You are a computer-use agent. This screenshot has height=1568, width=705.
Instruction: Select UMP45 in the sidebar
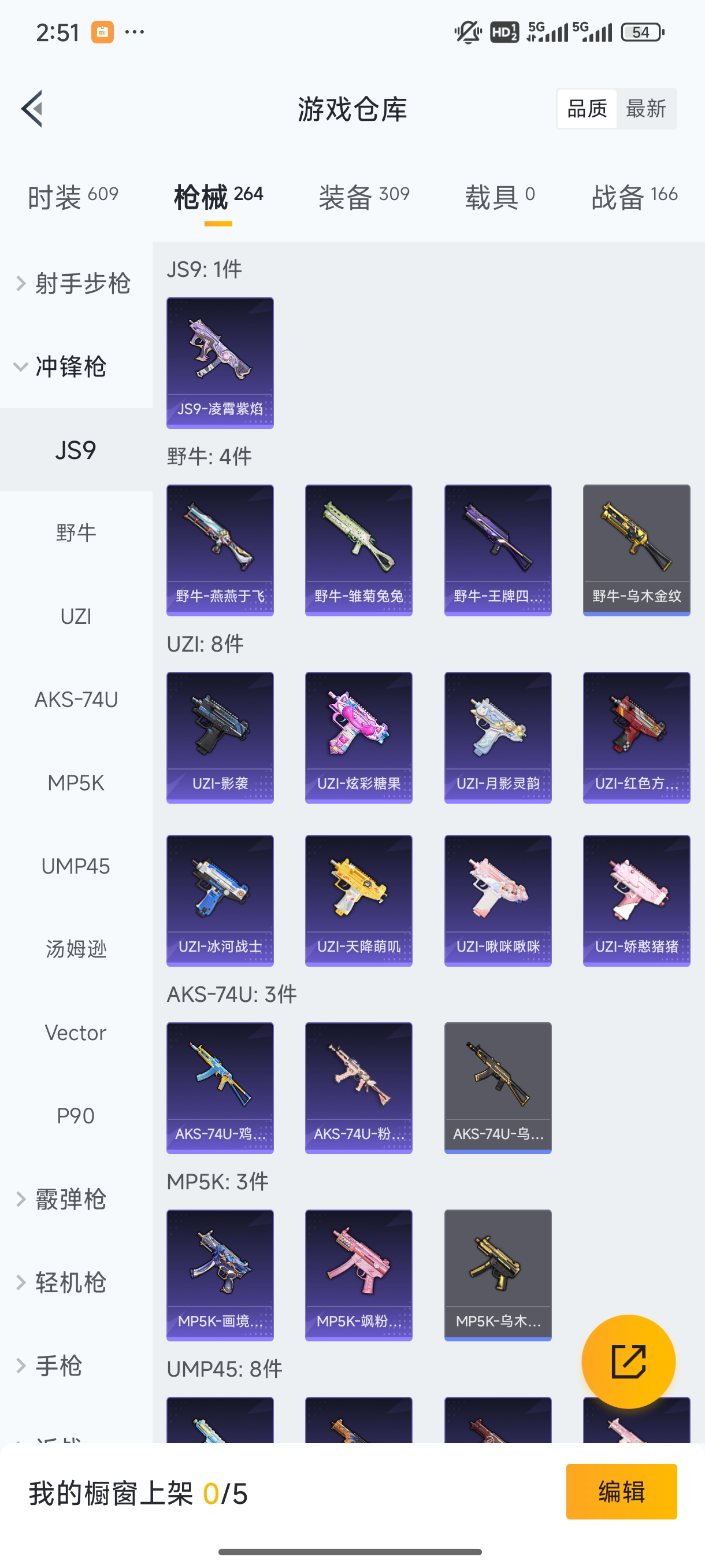[76, 866]
